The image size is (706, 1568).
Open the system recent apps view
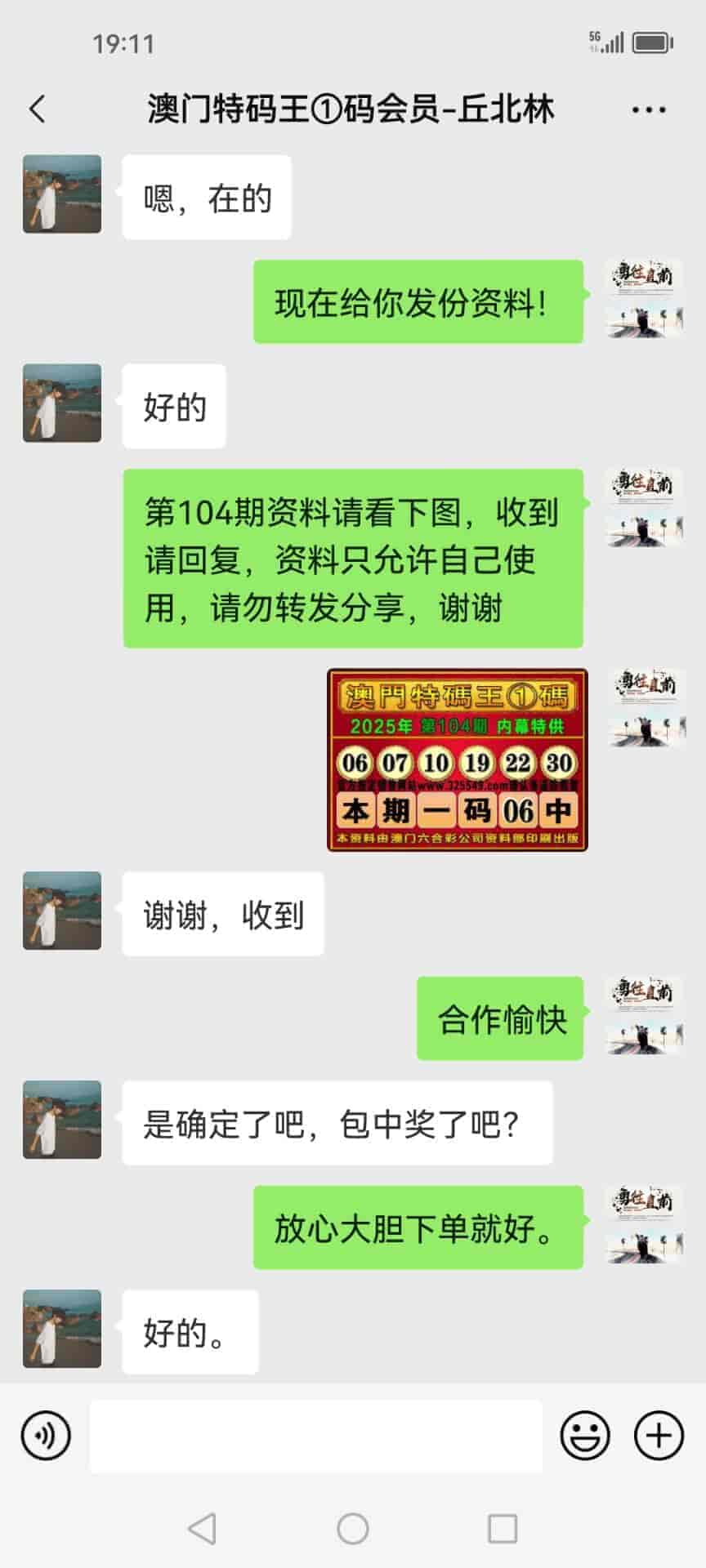[x=502, y=1528]
